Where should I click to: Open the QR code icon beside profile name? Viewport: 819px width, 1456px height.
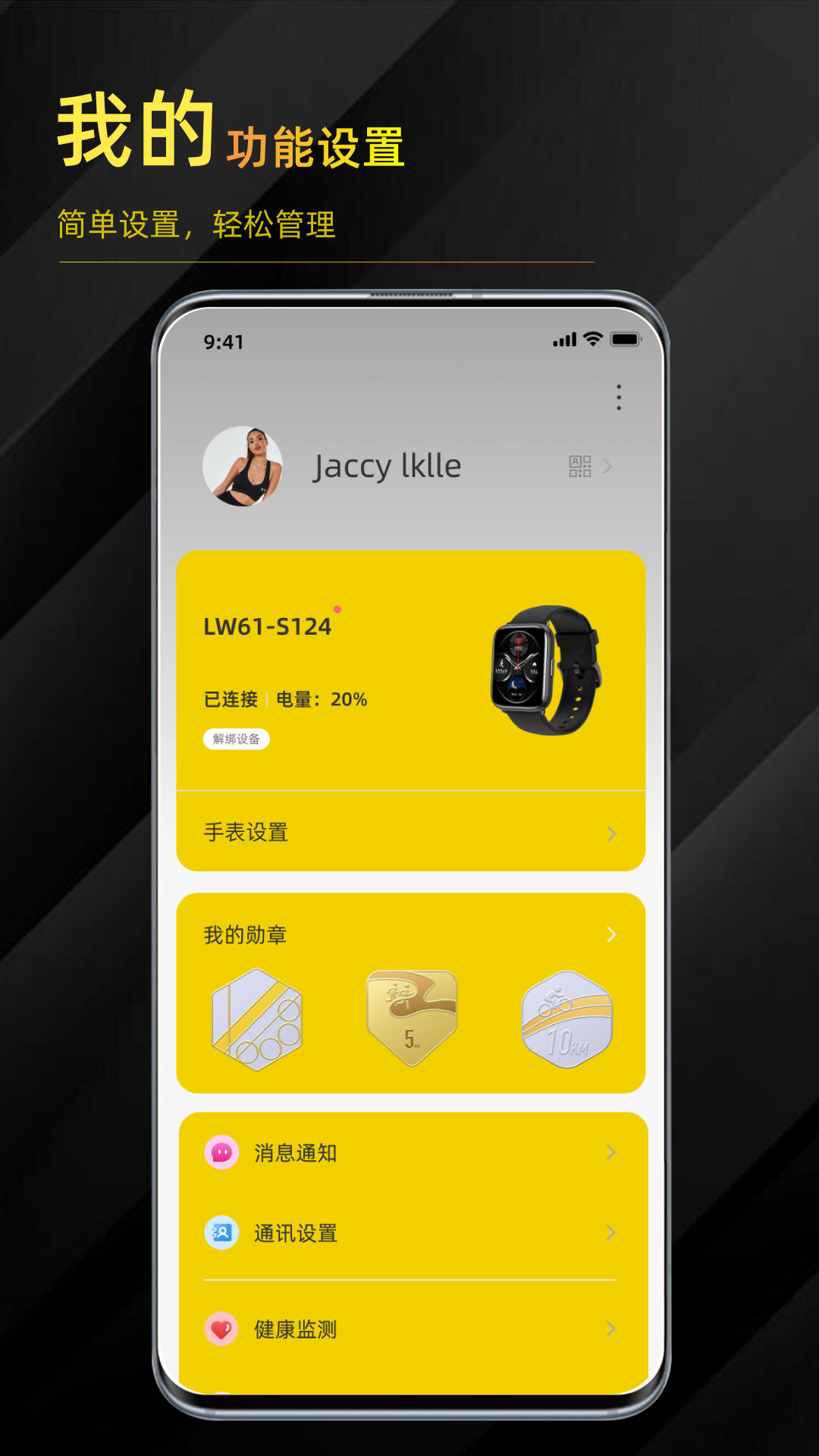click(581, 466)
